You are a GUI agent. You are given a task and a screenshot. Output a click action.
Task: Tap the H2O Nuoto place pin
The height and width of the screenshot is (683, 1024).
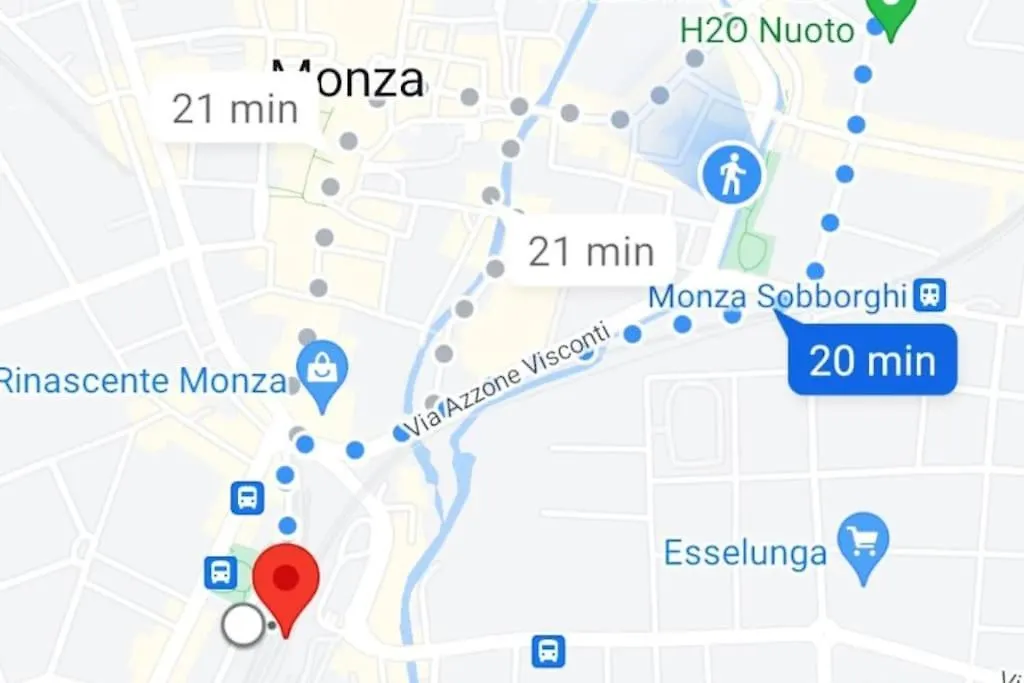890,12
